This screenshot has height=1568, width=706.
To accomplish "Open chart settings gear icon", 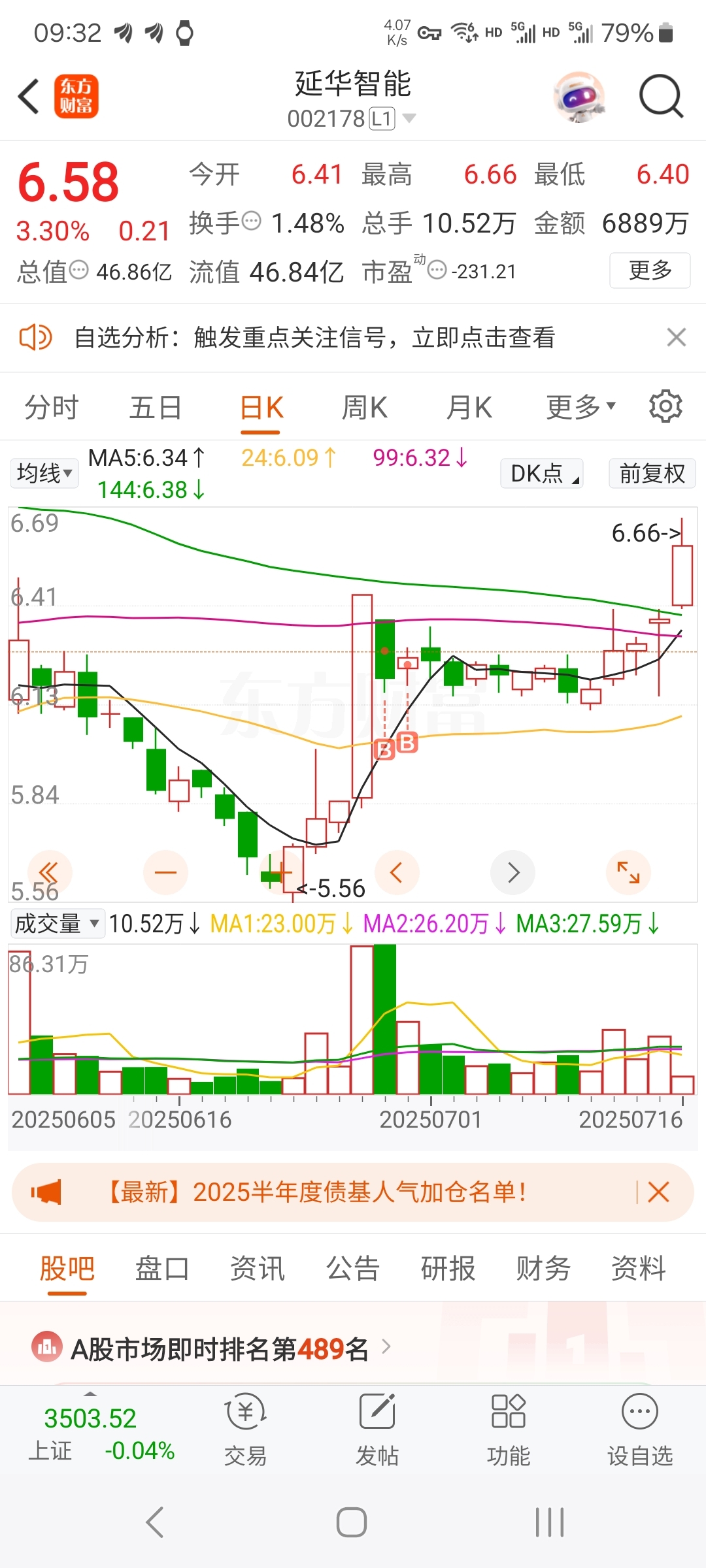I will pyautogui.click(x=665, y=406).
